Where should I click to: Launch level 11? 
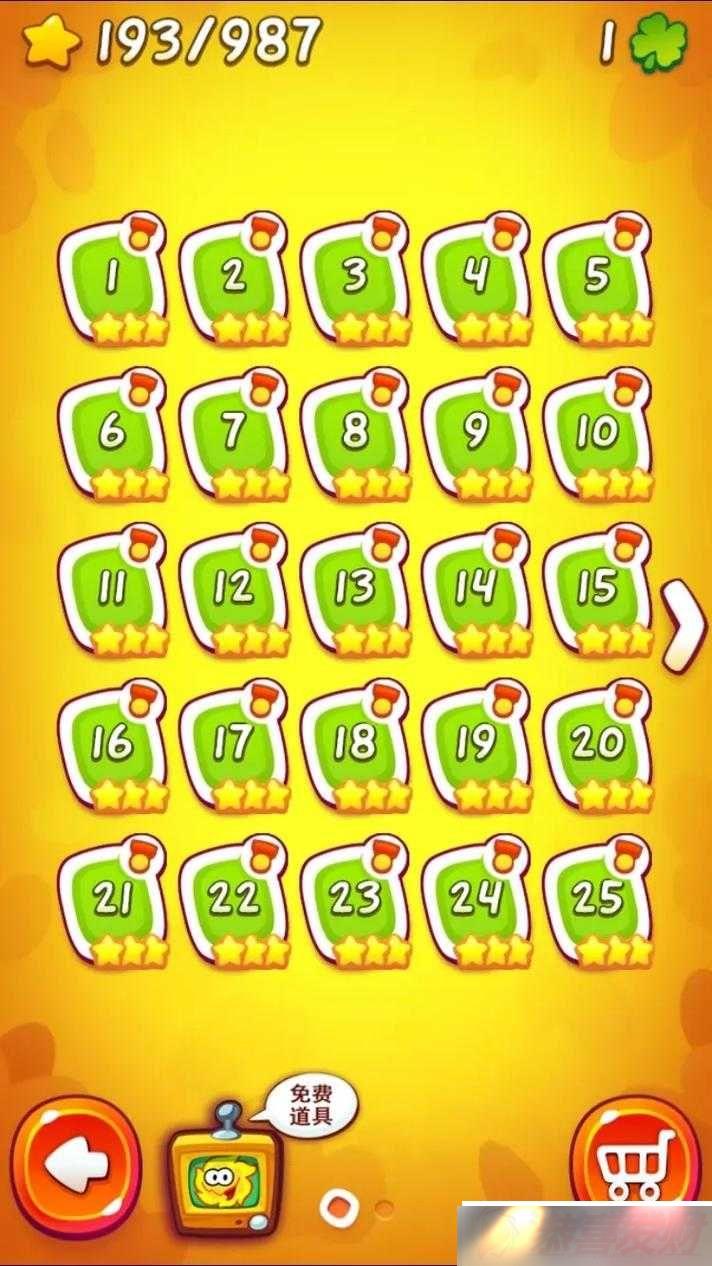pos(112,589)
